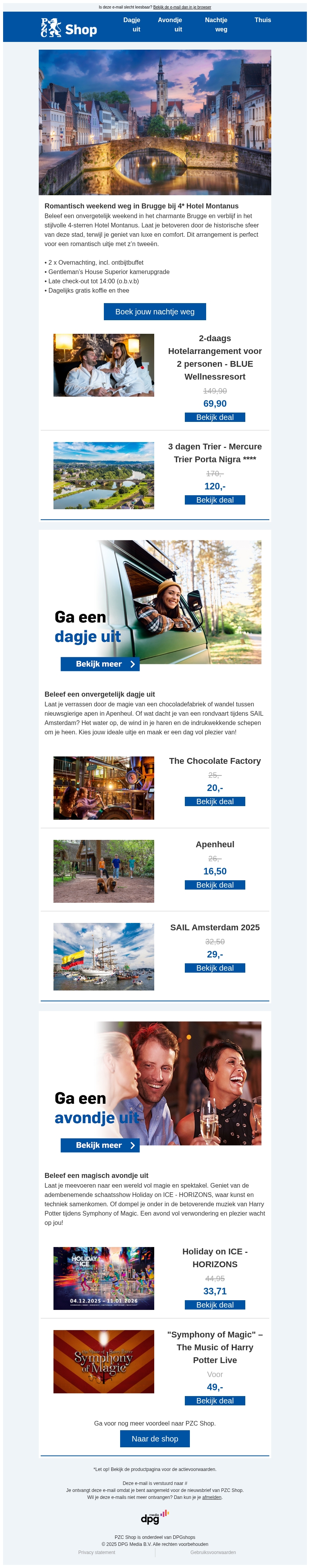View SAIL Amsterdam 2025 deal
310x1568 pixels.
pyautogui.click(x=215, y=968)
